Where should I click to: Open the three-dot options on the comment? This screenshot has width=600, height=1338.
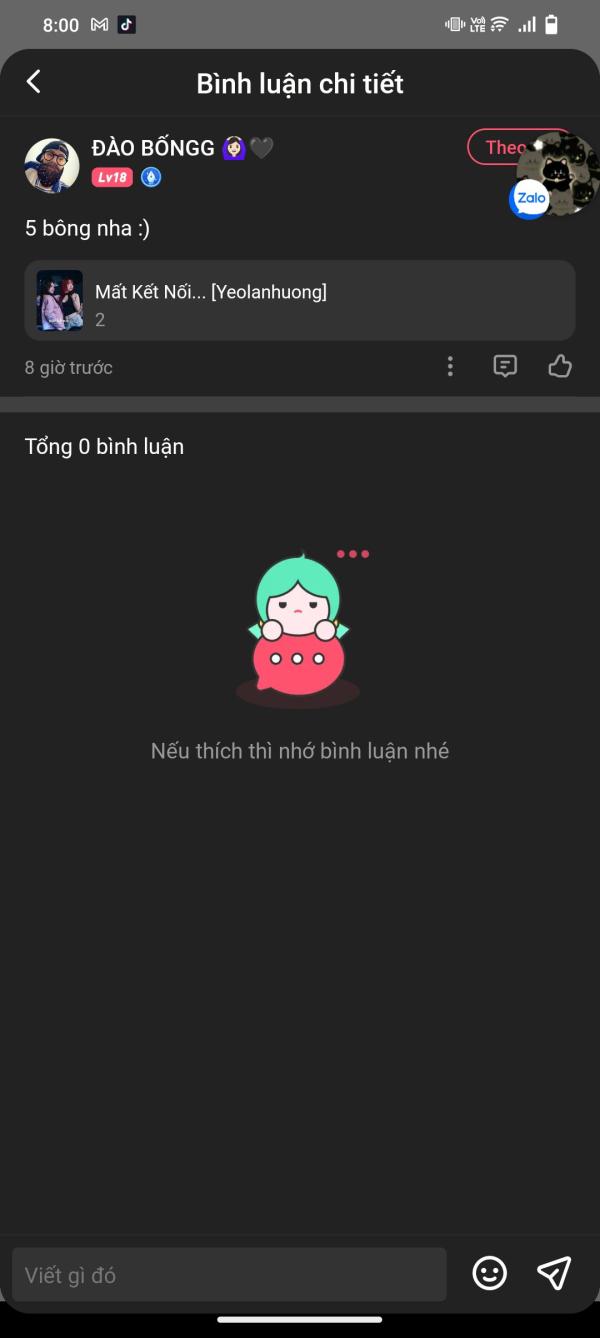450,367
